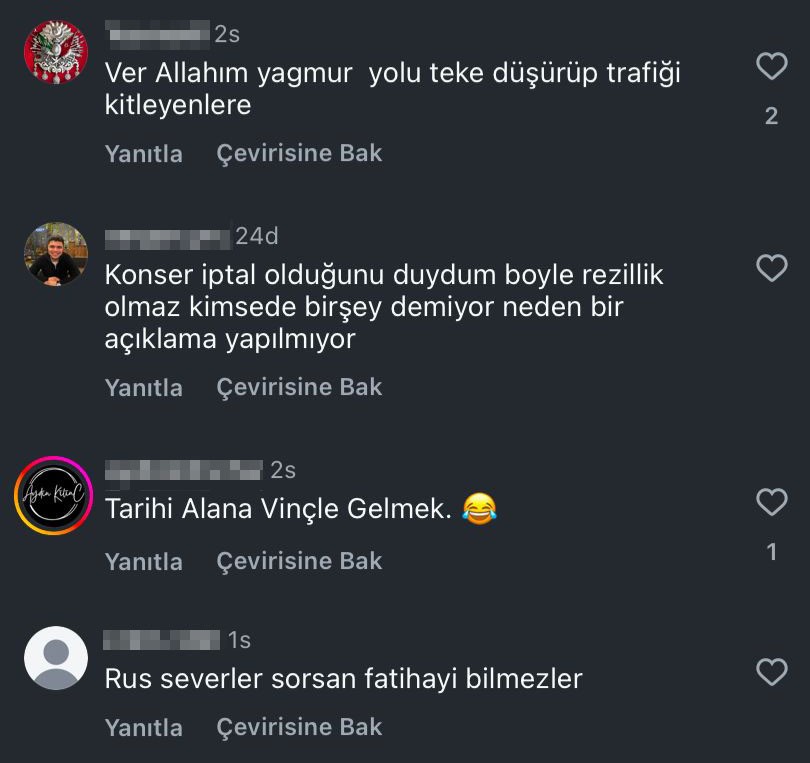The image size is (810, 763).
Task: Like the 'Tarihi Alana Vinçle Gelmek' comment
Action: coord(771,502)
